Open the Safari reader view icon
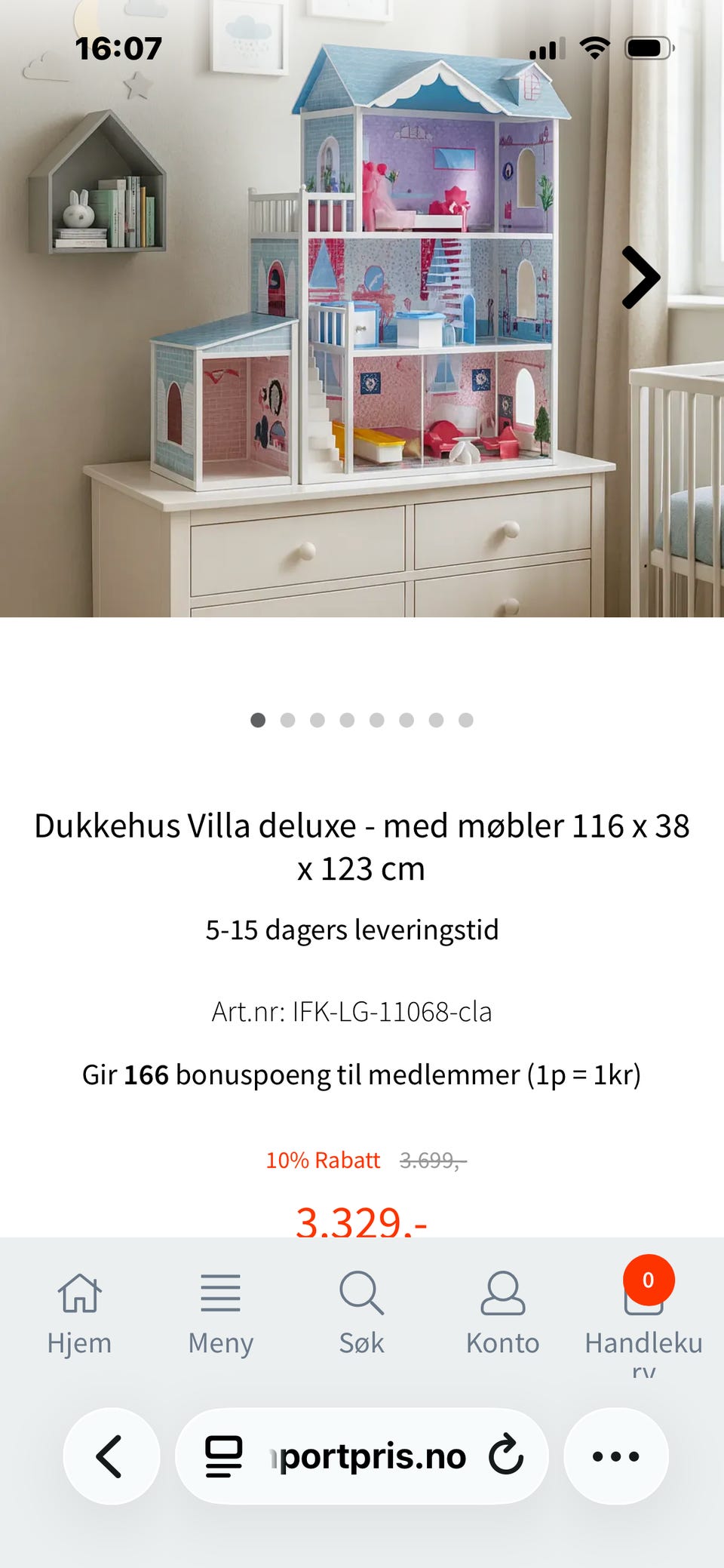The image size is (724, 1568). [222, 1455]
